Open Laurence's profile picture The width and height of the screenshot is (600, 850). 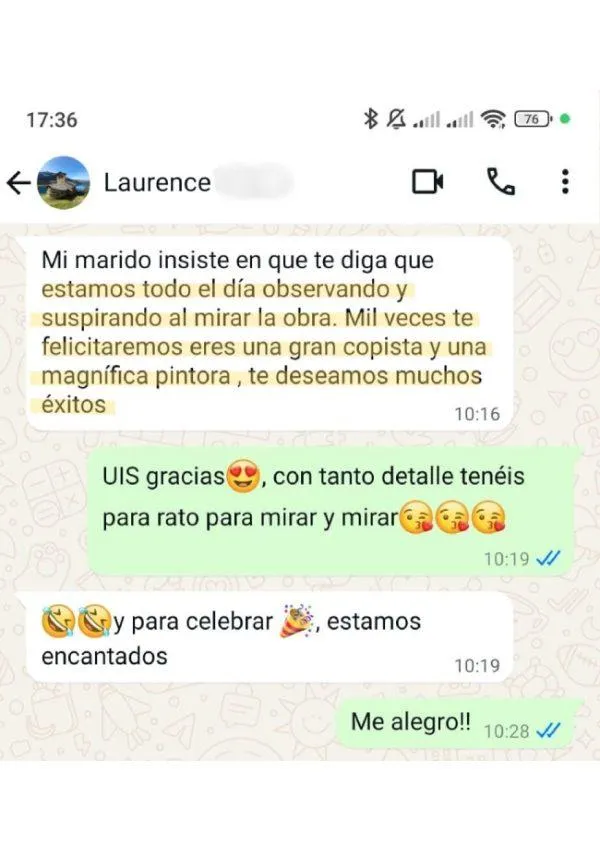pos(64,182)
